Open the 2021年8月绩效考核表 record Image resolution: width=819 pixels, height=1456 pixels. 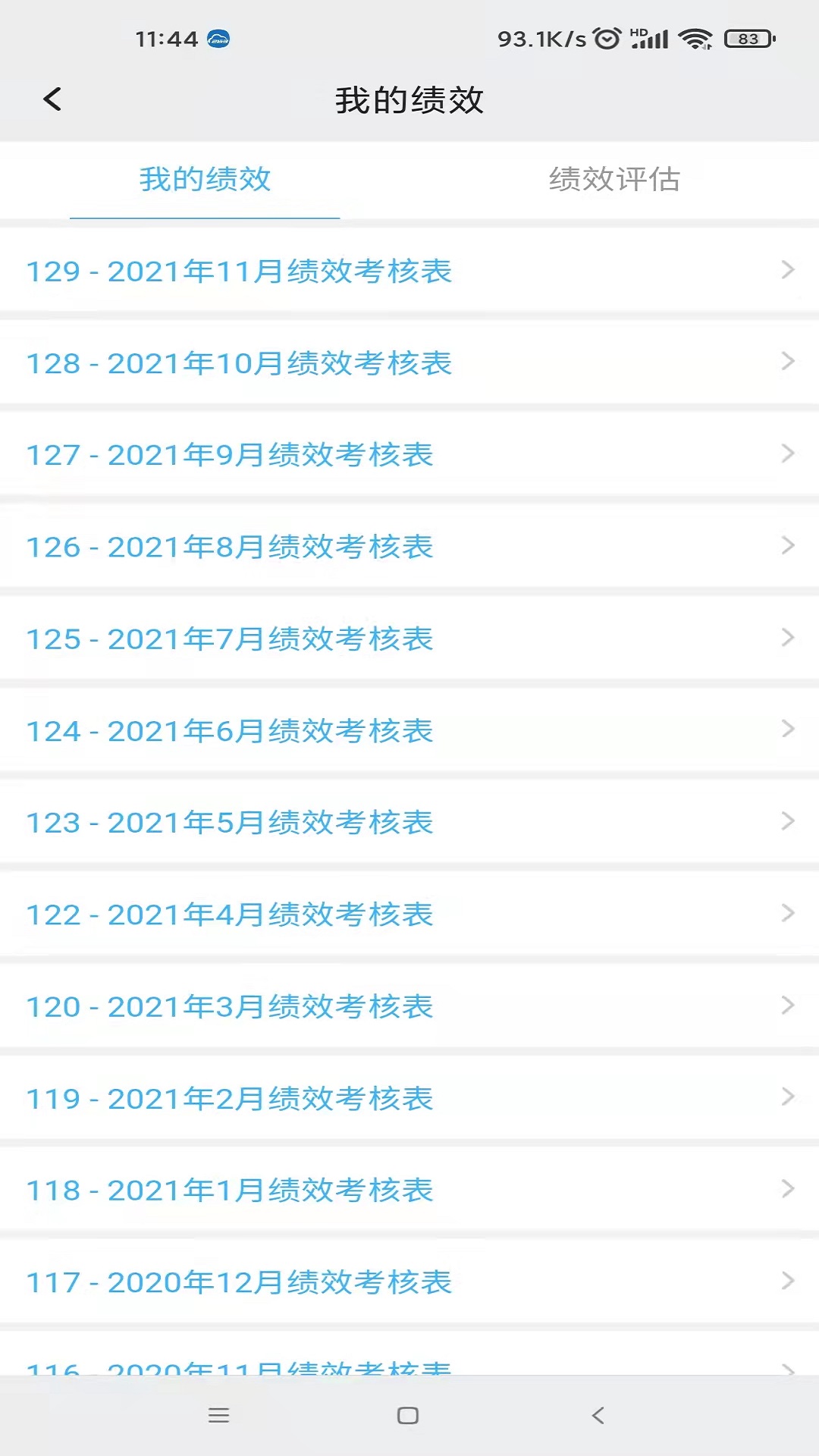(x=409, y=546)
